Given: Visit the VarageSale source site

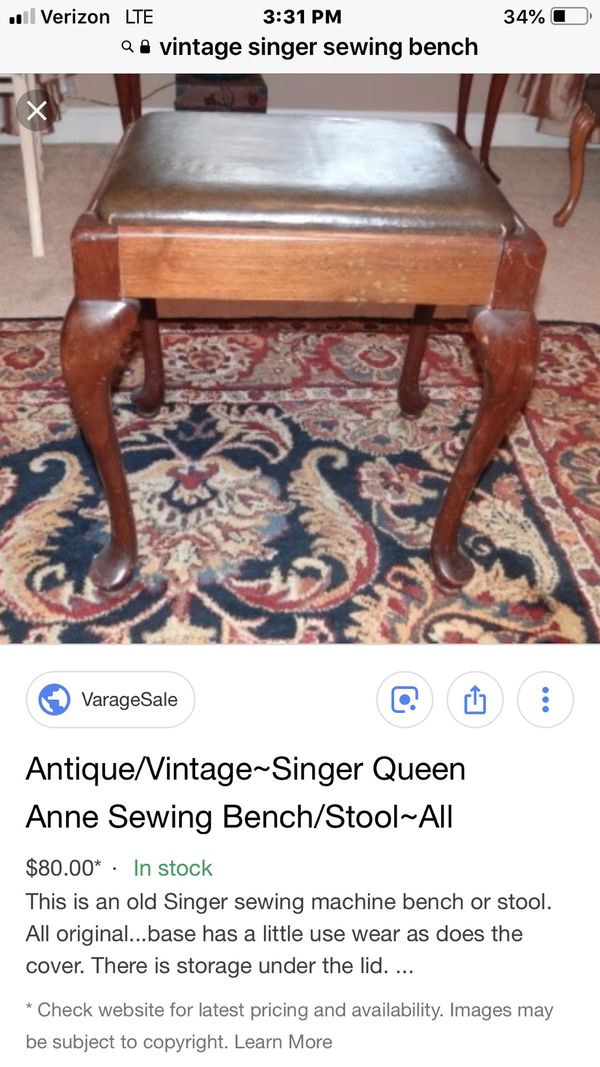Looking at the screenshot, I should [110, 700].
